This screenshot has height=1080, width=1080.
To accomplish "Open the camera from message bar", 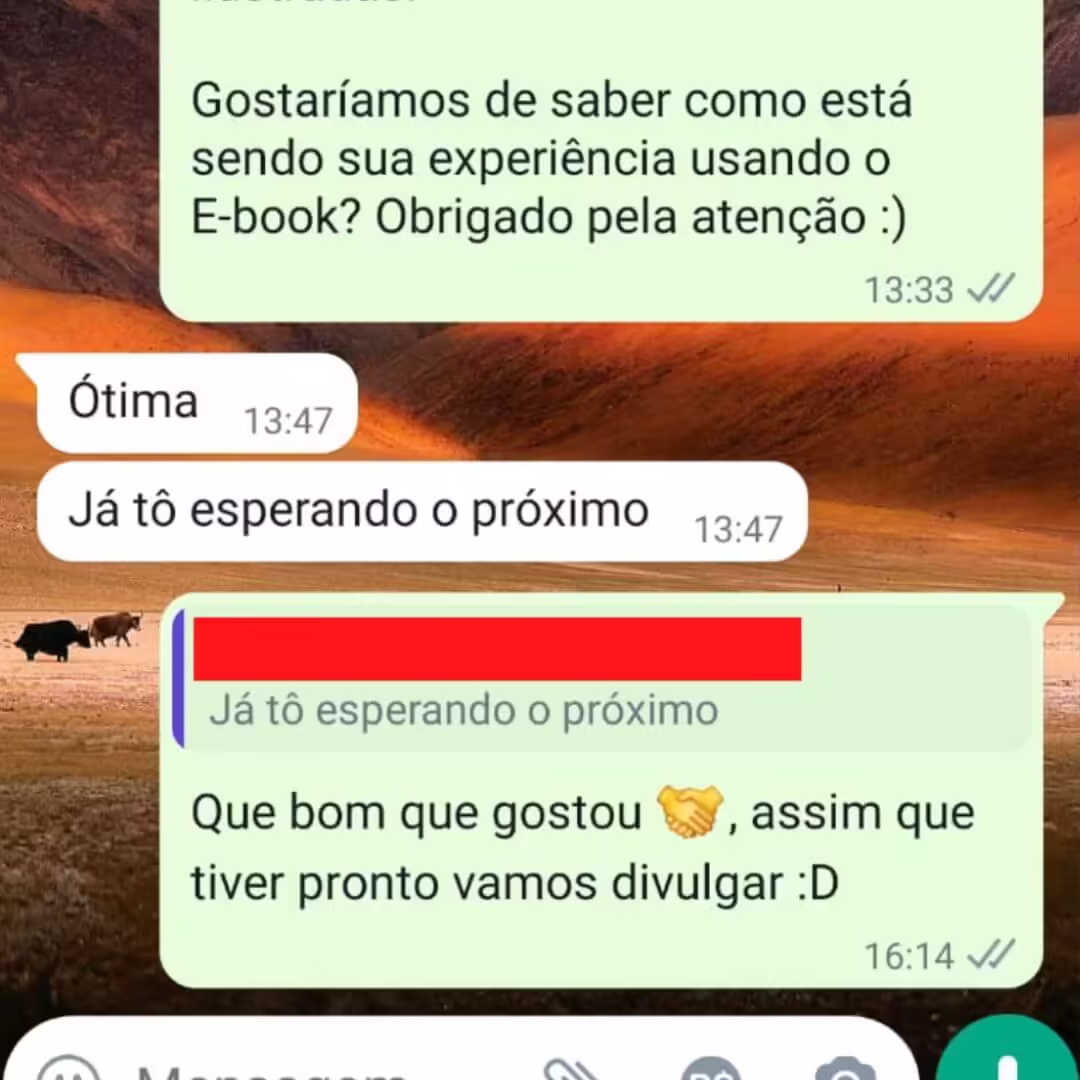I will [845, 1072].
